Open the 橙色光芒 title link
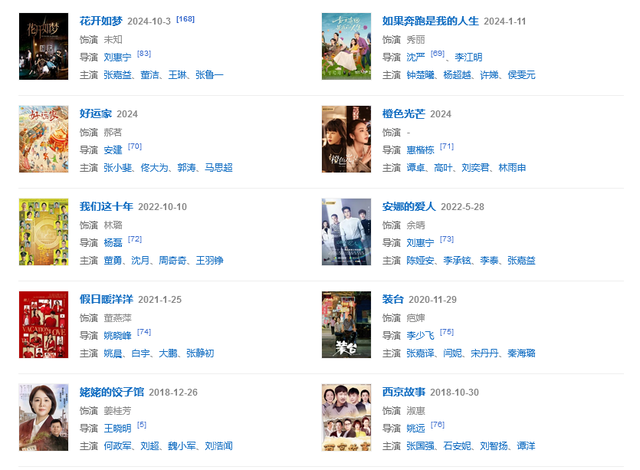The height and width of the screenshot is (470, 640). (404, 114)
